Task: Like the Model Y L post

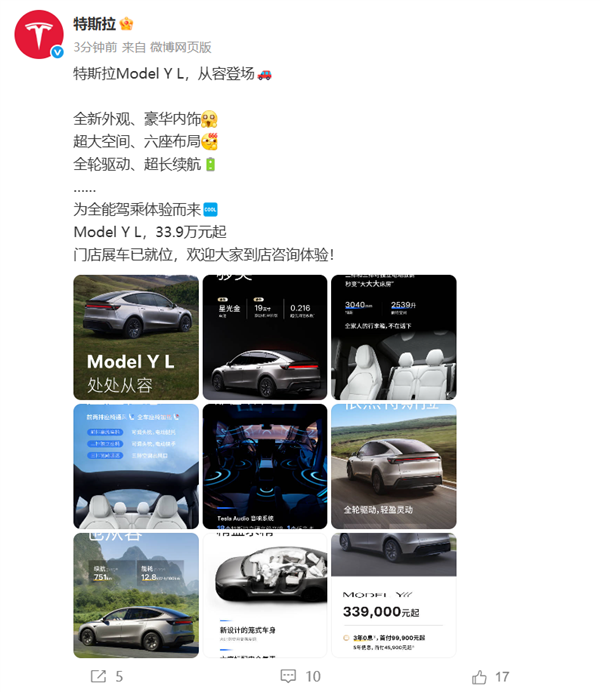Action: coord(488,676)
